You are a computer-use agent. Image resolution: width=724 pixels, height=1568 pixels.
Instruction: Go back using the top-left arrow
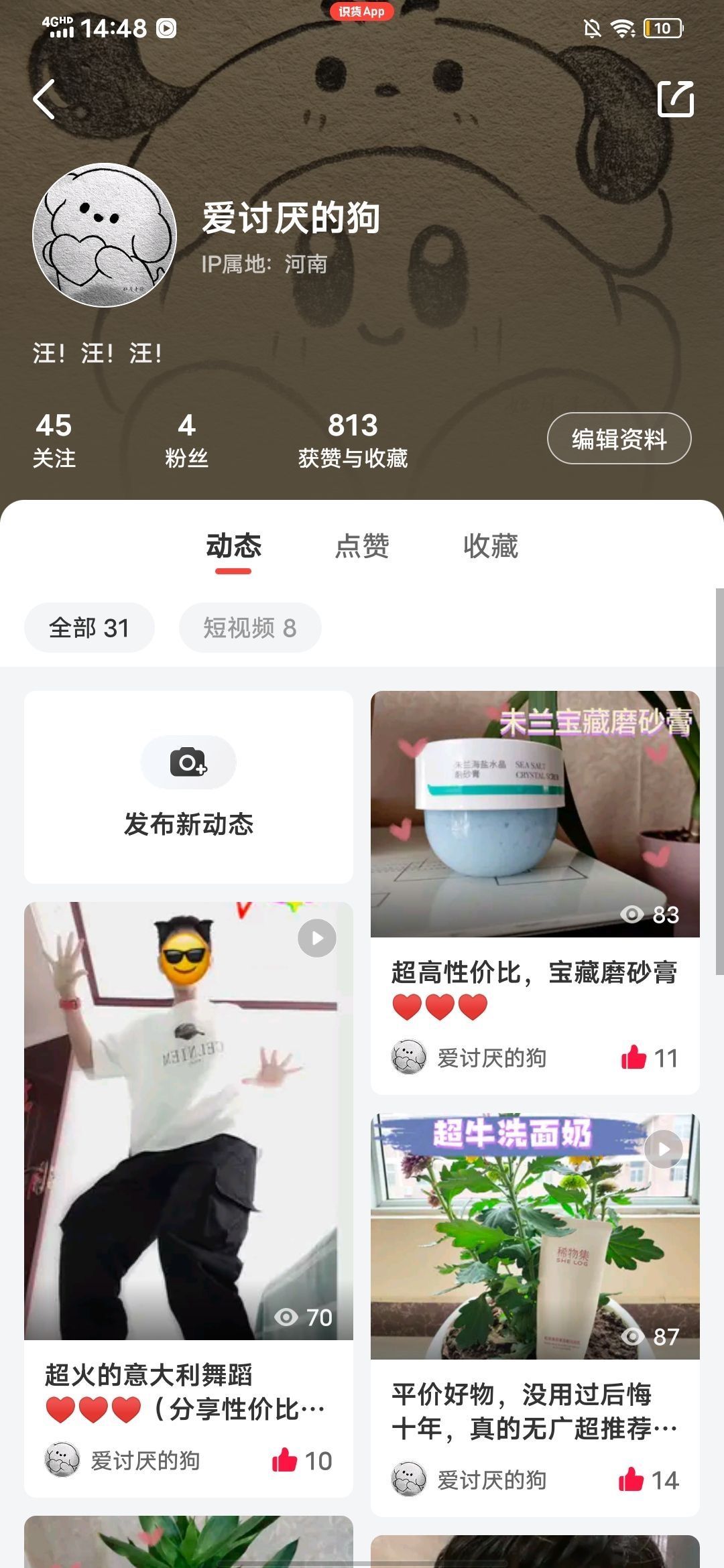coord(44,99)
